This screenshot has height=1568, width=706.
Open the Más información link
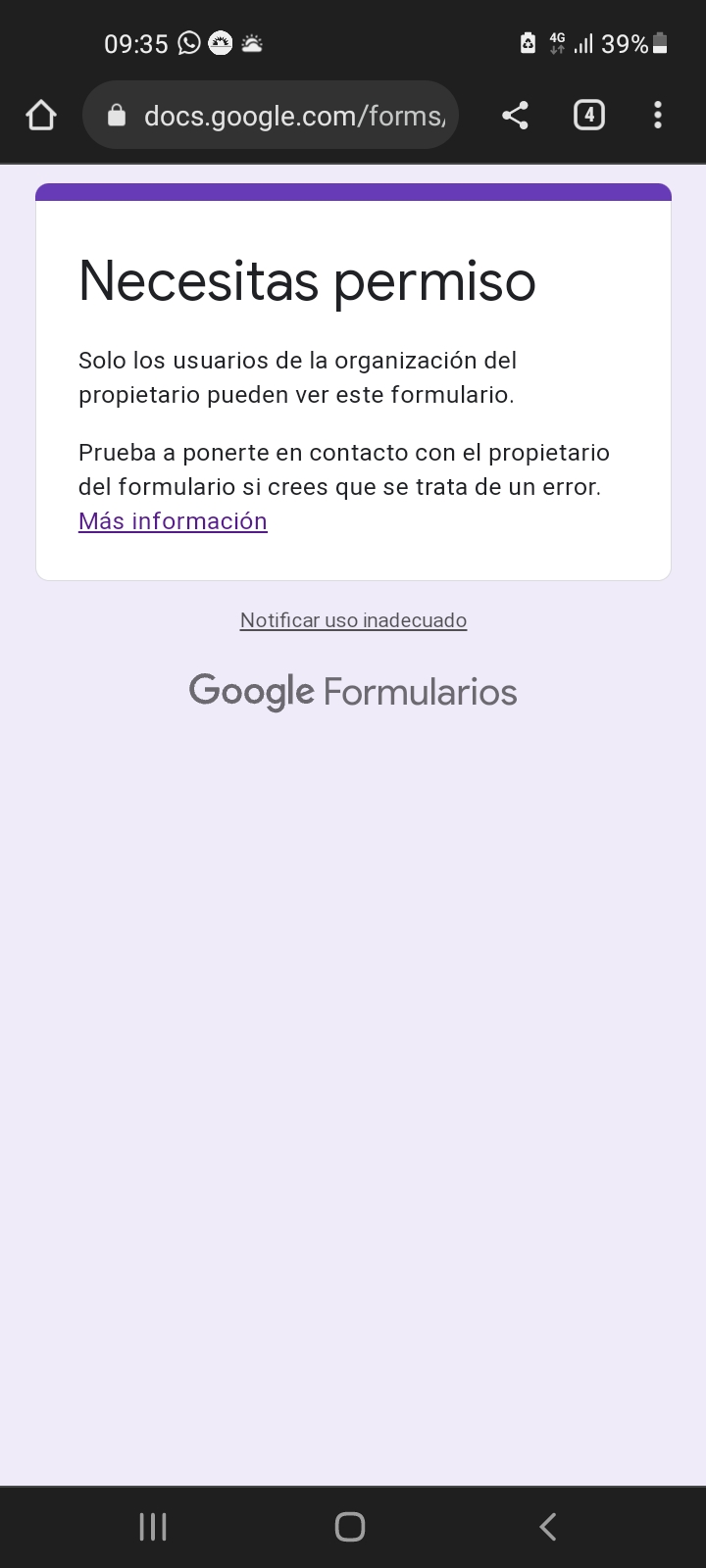[173, 520]
